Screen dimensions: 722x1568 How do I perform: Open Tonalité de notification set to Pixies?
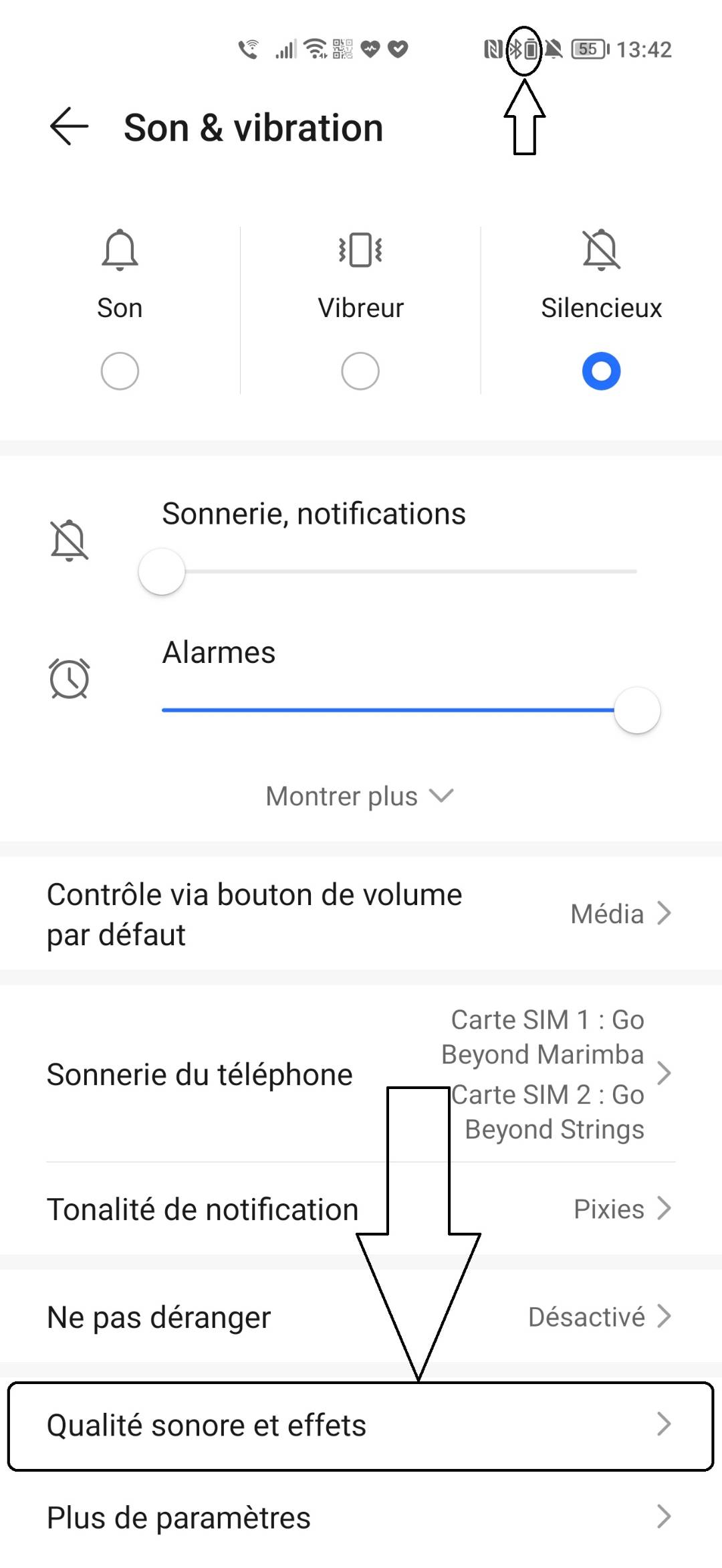point(361,1208)
